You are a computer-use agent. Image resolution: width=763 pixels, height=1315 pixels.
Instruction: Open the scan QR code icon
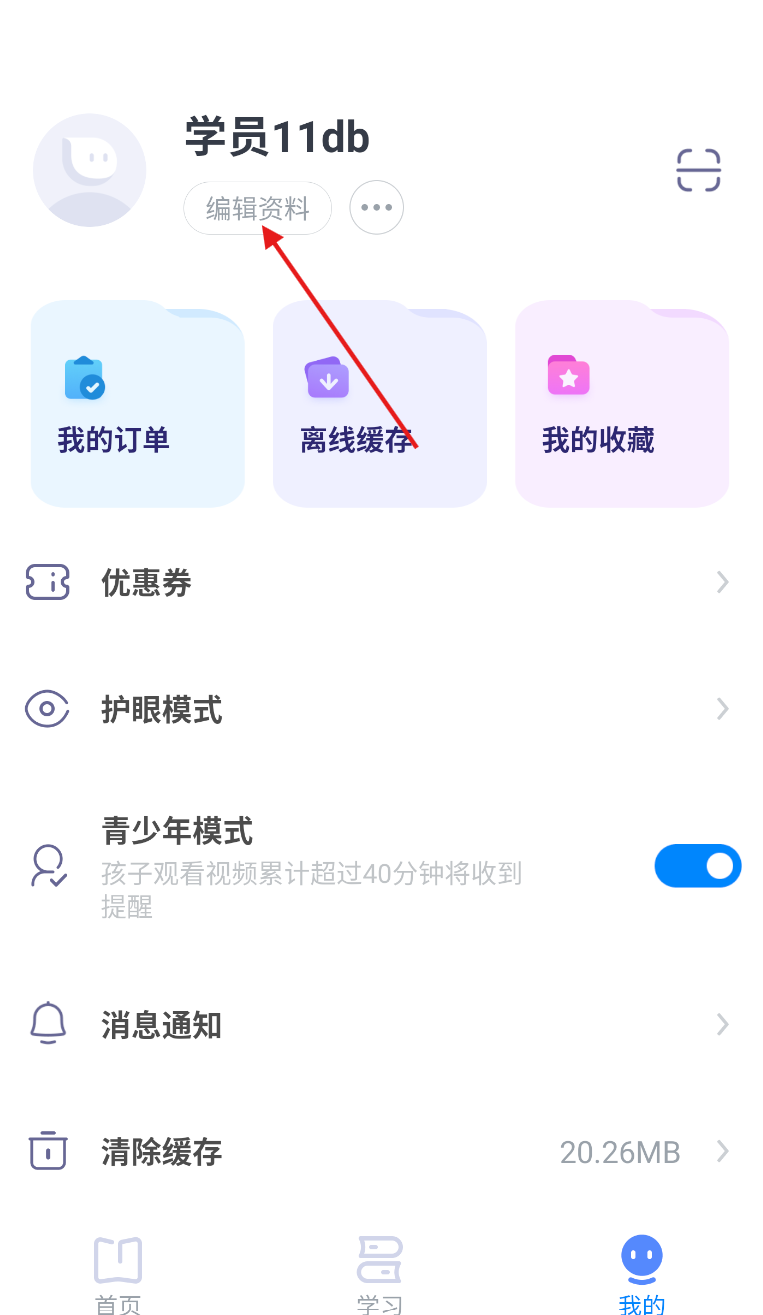pos(698,170)
